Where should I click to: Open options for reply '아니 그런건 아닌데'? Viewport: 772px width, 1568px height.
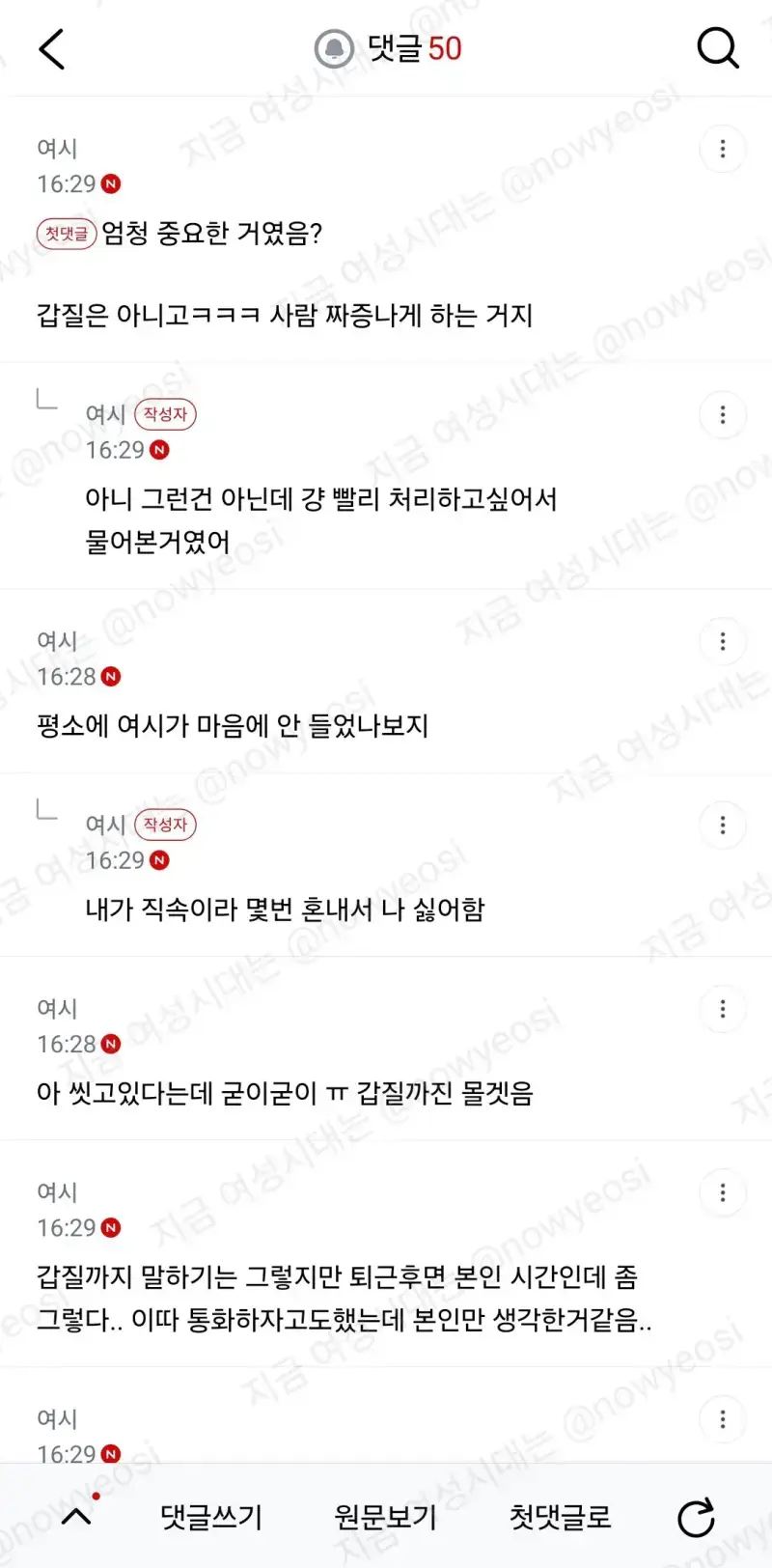[723, 414]
